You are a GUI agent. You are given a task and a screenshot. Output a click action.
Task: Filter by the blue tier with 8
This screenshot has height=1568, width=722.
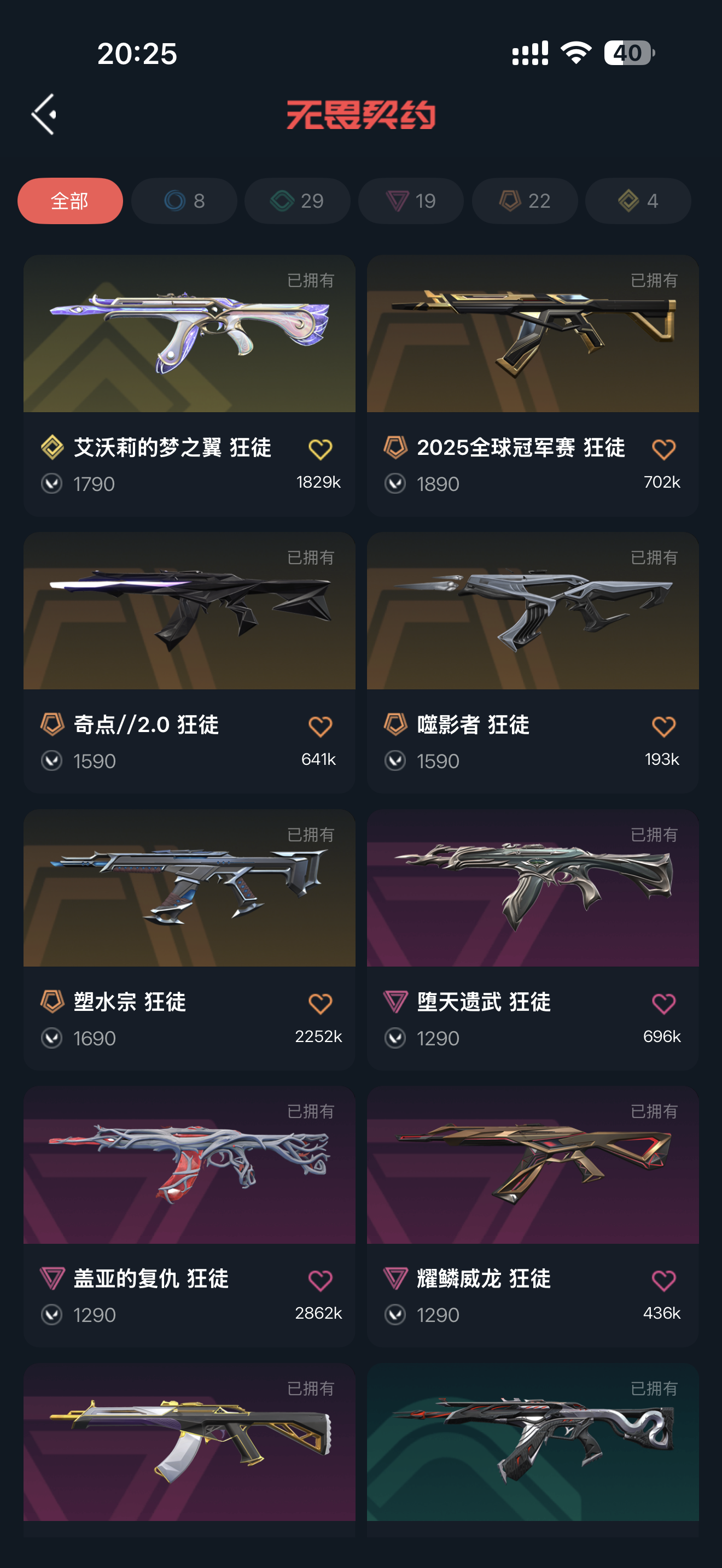pos(184,201)
